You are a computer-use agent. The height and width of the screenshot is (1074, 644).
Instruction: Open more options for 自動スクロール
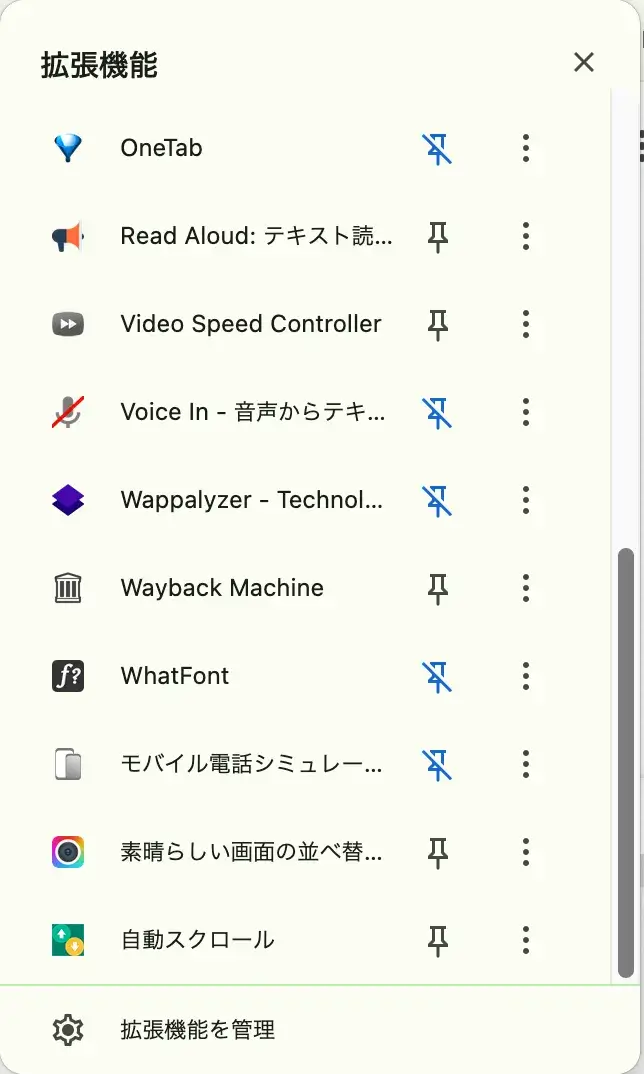(526, 941)
